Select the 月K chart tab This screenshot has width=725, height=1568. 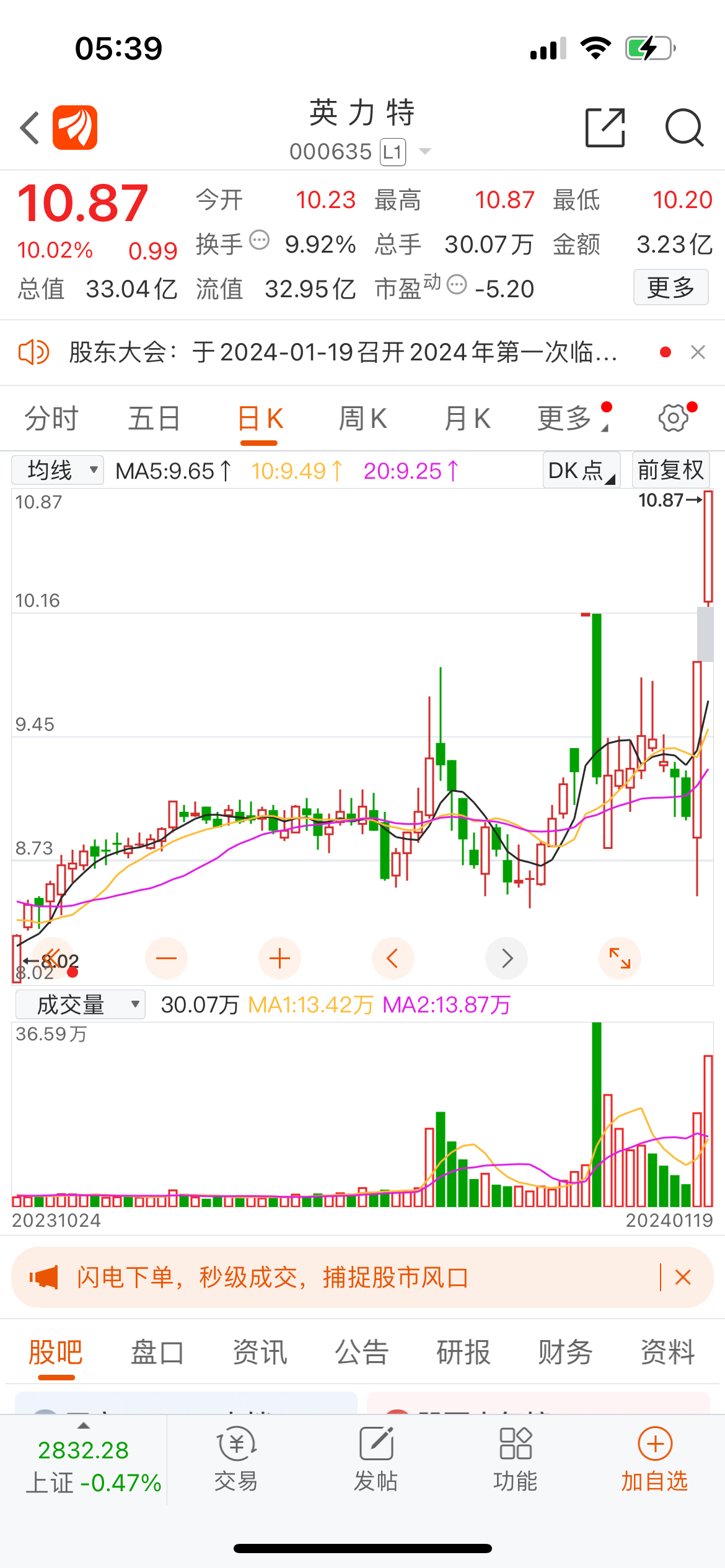467,419
